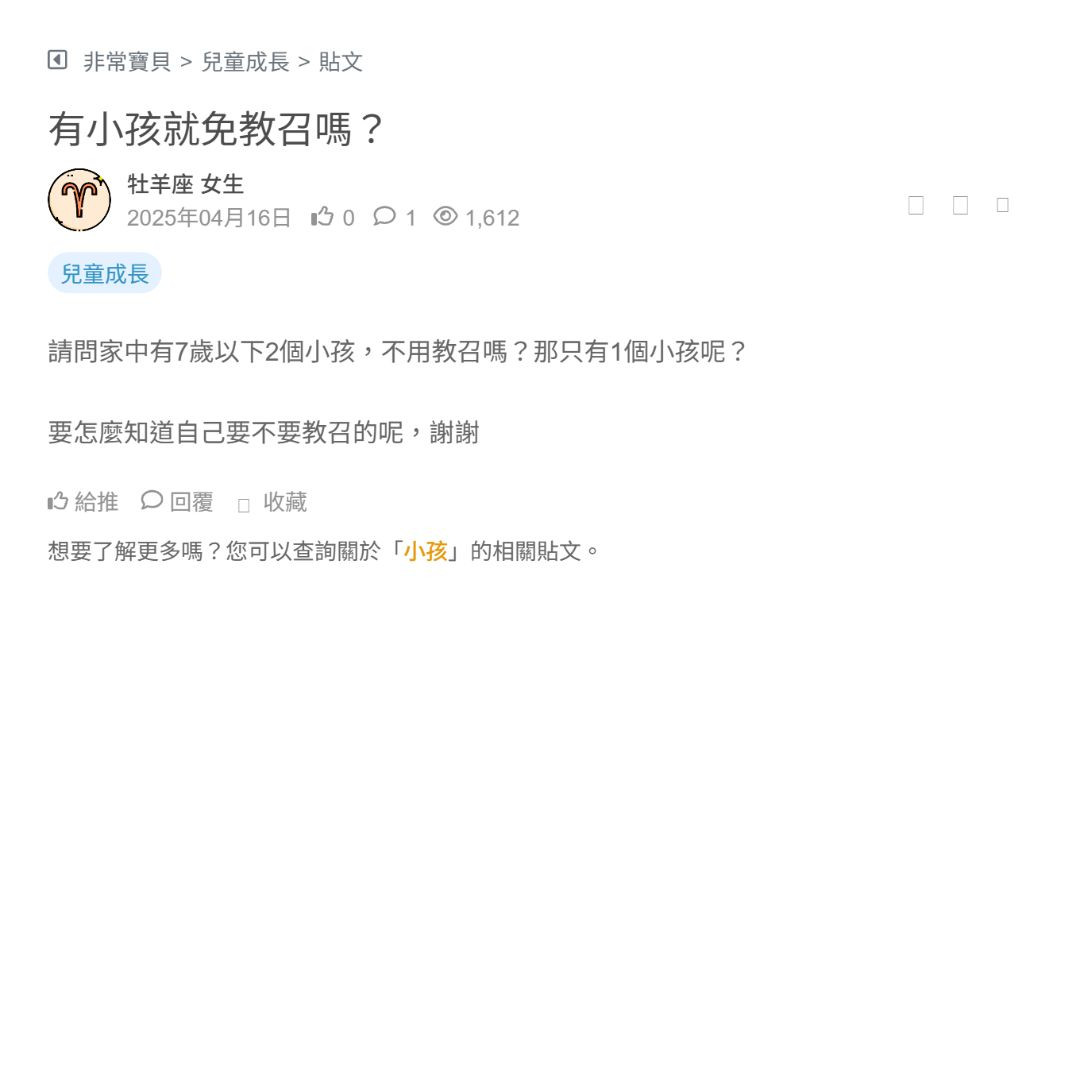This screenshot has height=1080, width=1080.
Task: Open the 非常寶貝 breadcrumb link
Action: (x=127, y=62)
